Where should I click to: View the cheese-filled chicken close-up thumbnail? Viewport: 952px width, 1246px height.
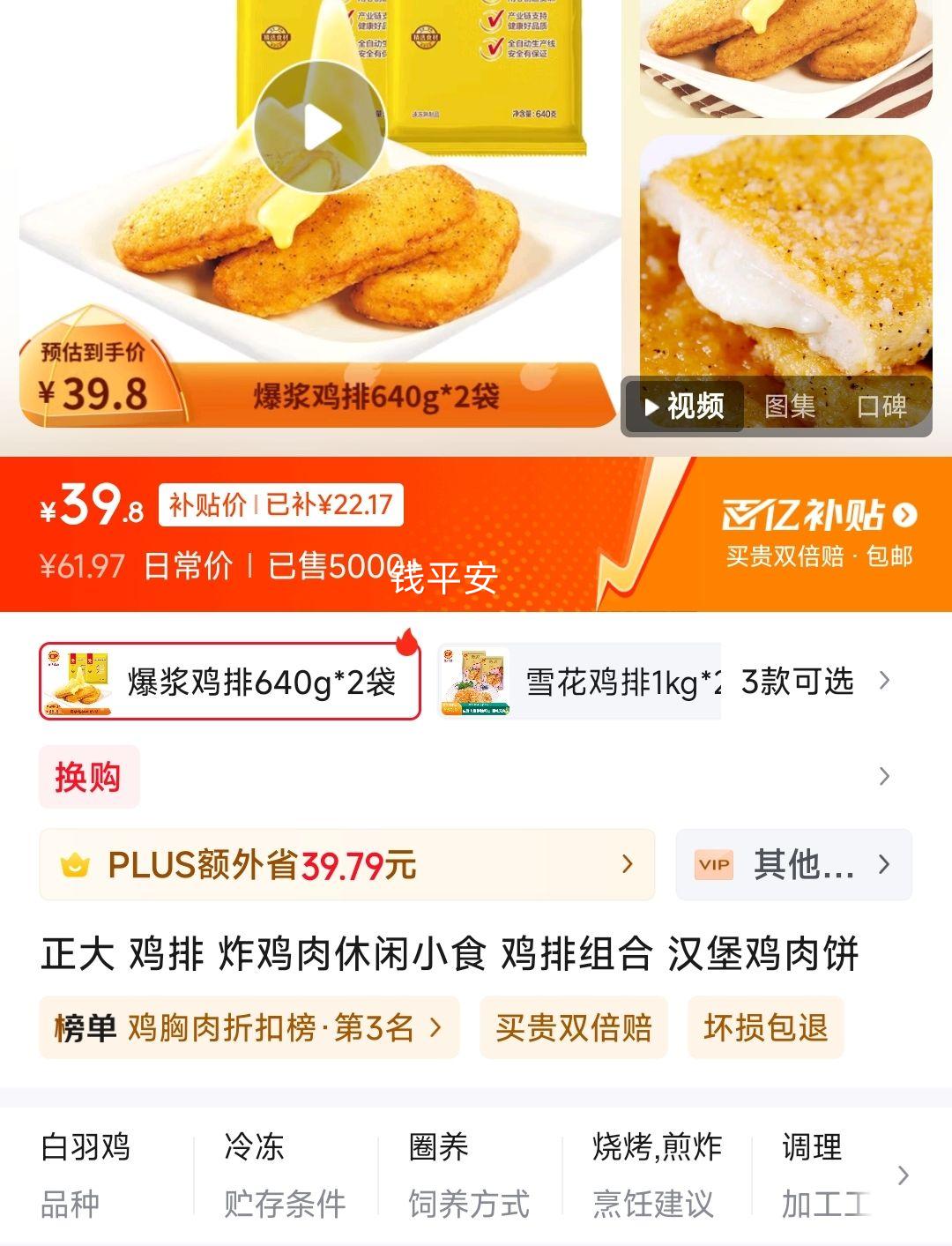pos(788,265)
